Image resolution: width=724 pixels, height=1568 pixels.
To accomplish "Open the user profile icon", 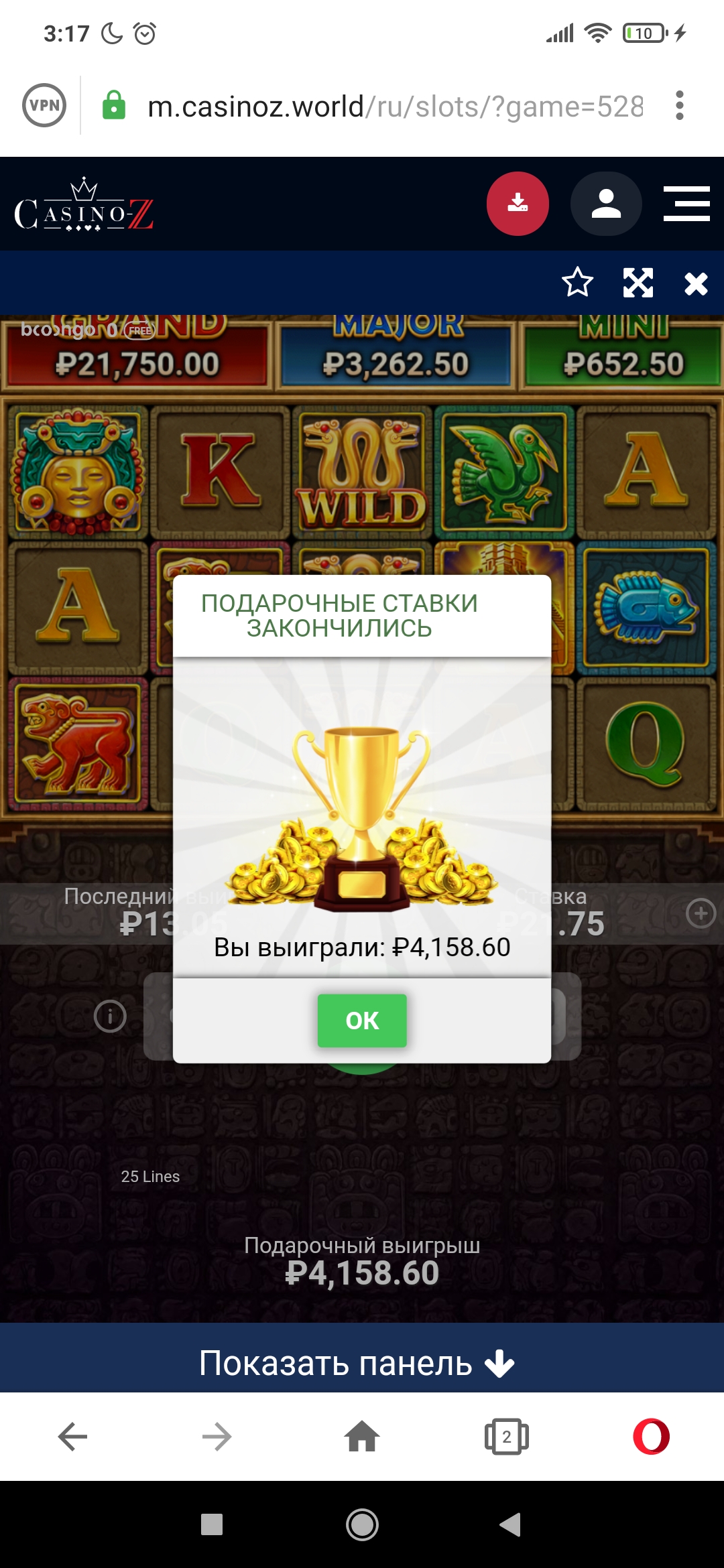I will (606, 204).
